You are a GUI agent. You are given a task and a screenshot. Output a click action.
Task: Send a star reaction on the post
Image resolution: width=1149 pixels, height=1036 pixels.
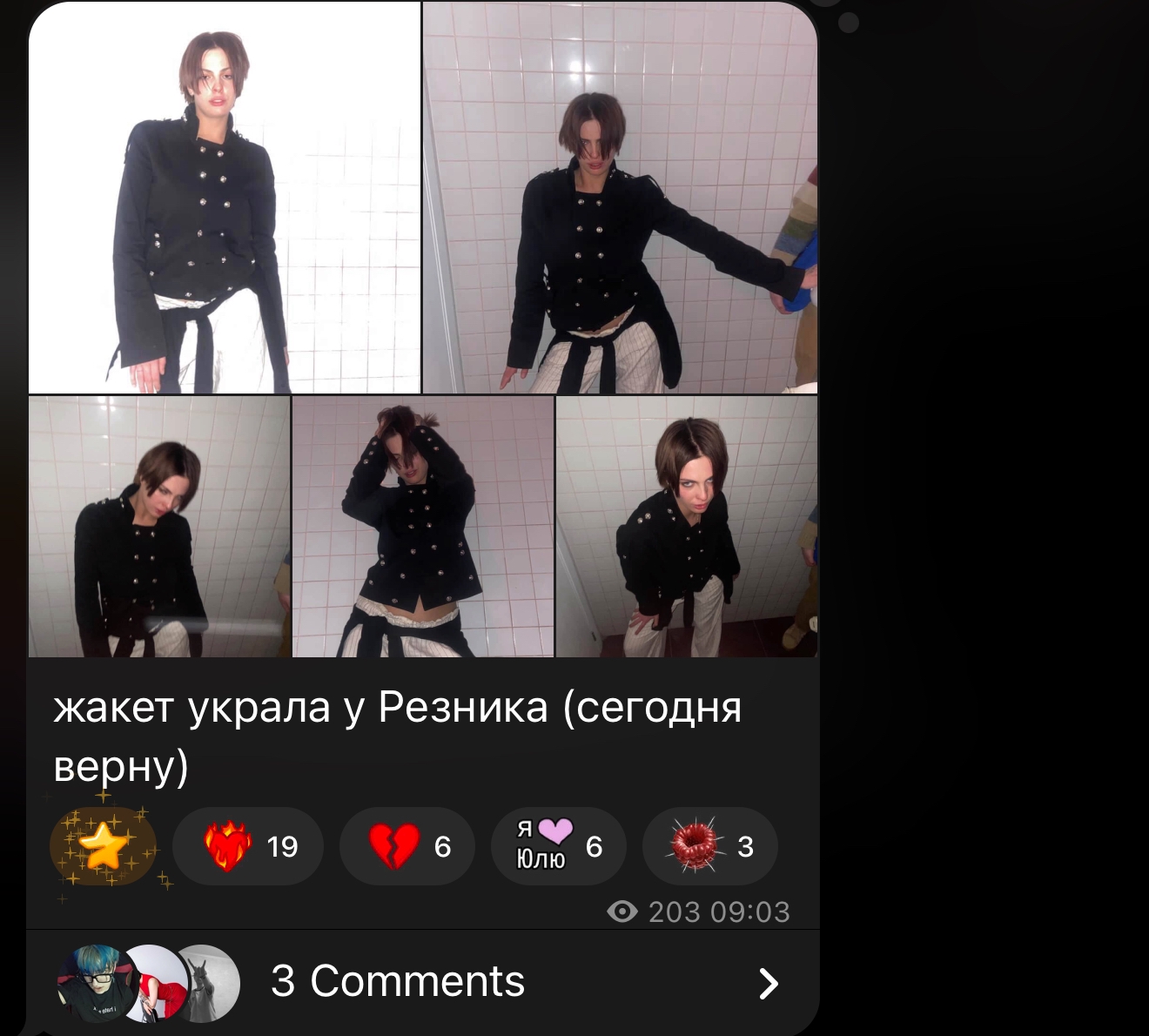coord(103,846)
